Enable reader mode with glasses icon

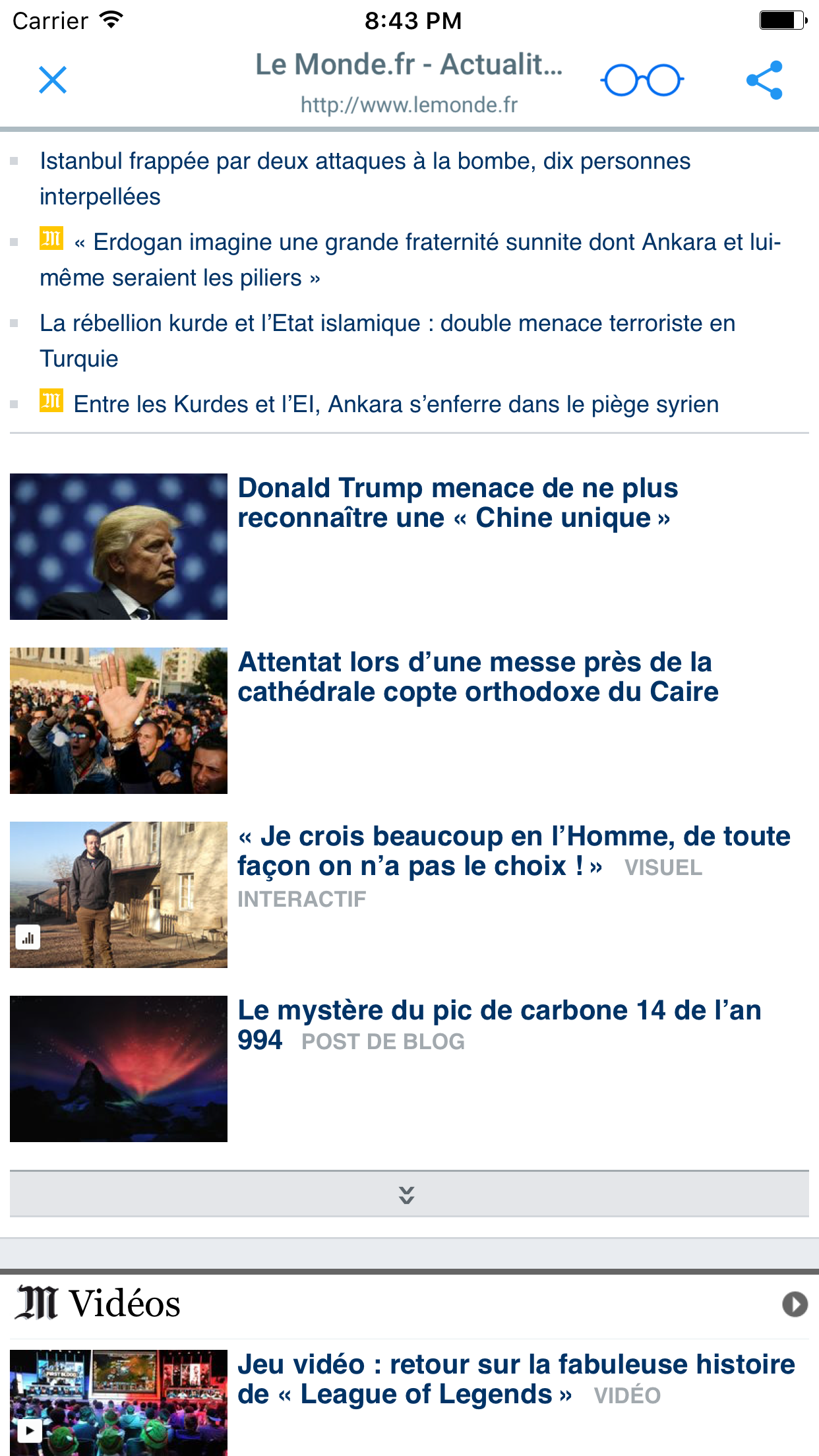tap(642, 80)
